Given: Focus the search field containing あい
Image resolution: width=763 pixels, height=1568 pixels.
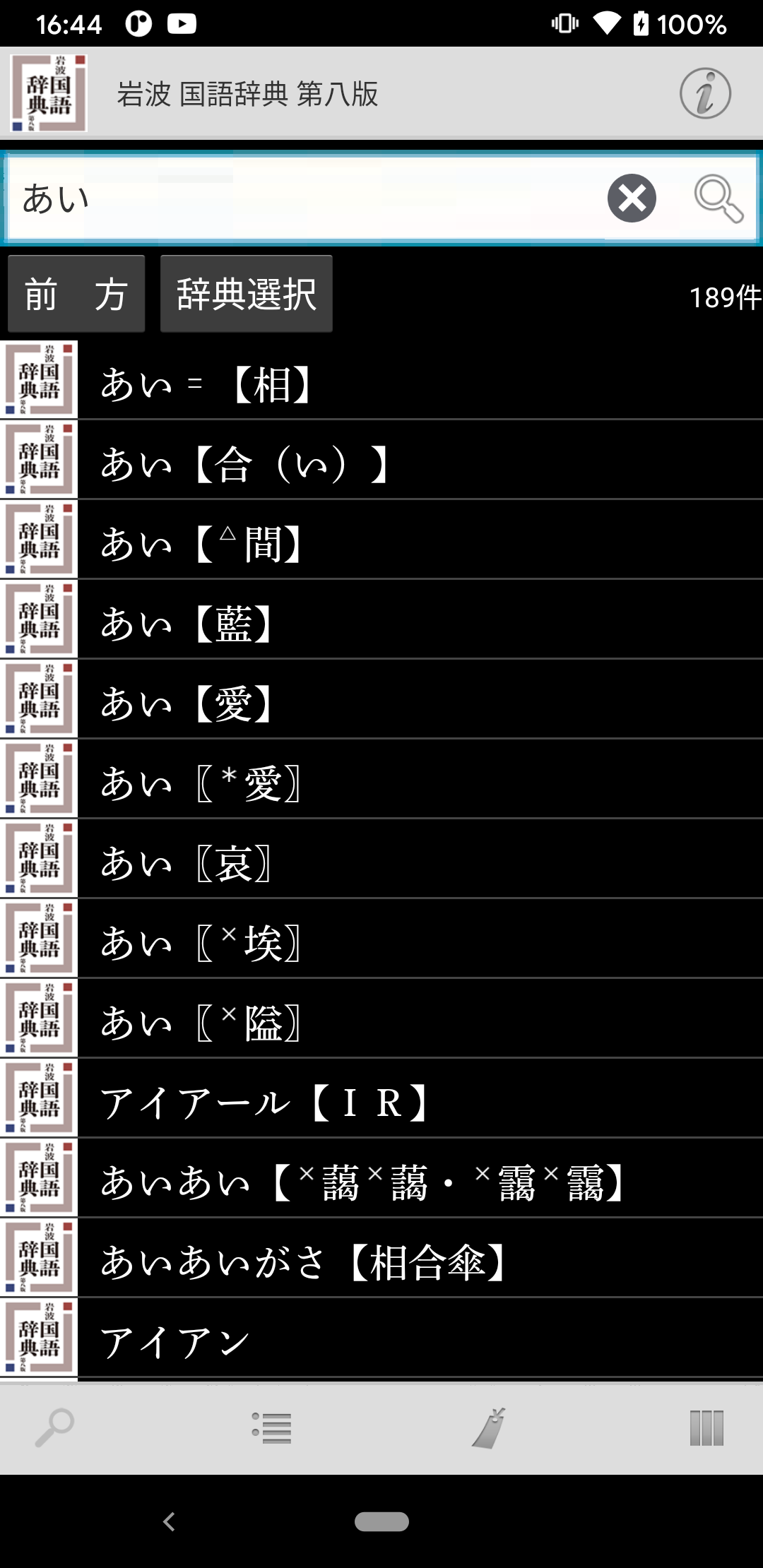Looking at the screenshot, I should pos(304,198).
